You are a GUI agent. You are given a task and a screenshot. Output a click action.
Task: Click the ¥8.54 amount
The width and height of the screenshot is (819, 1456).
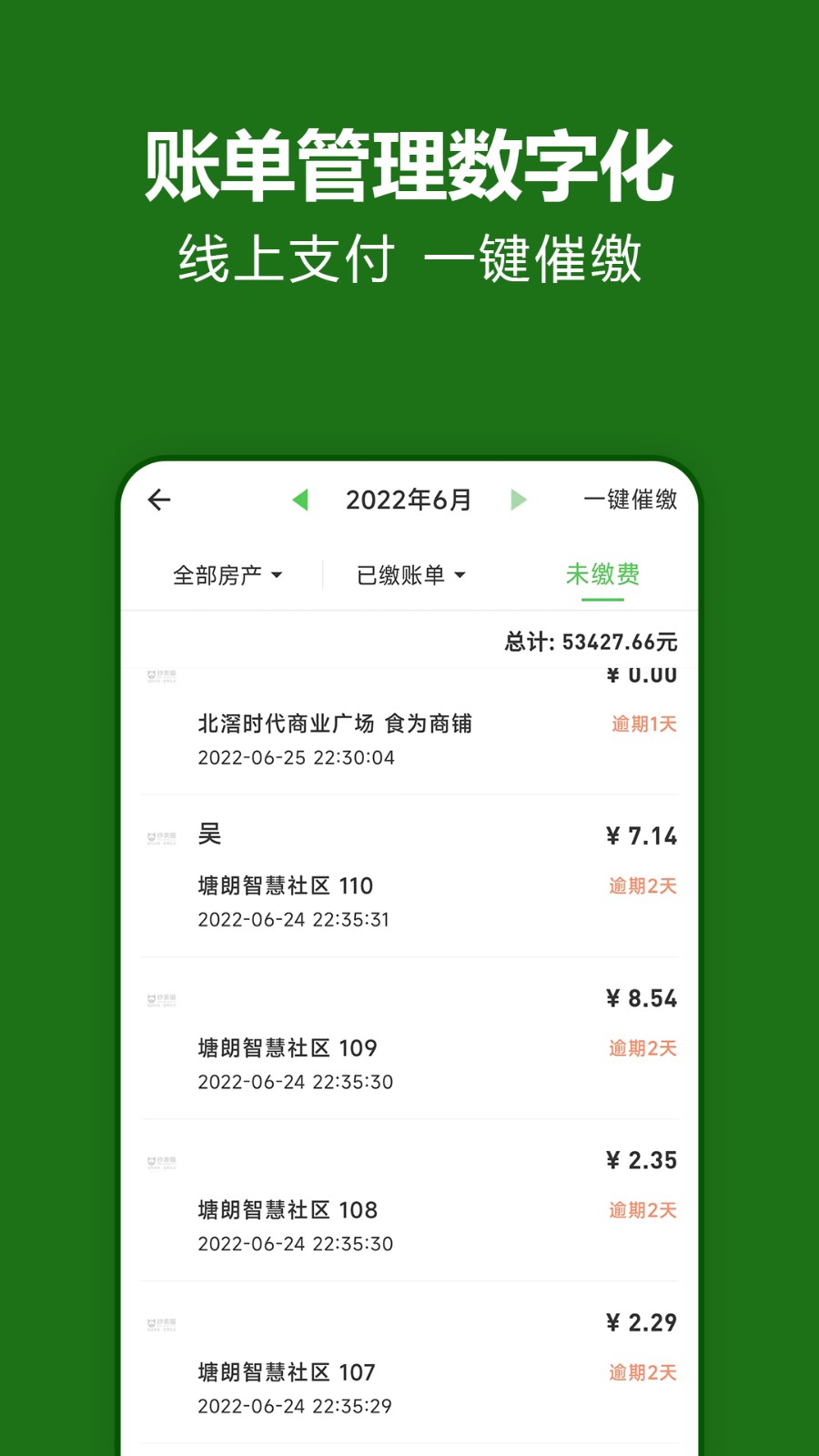642,997
